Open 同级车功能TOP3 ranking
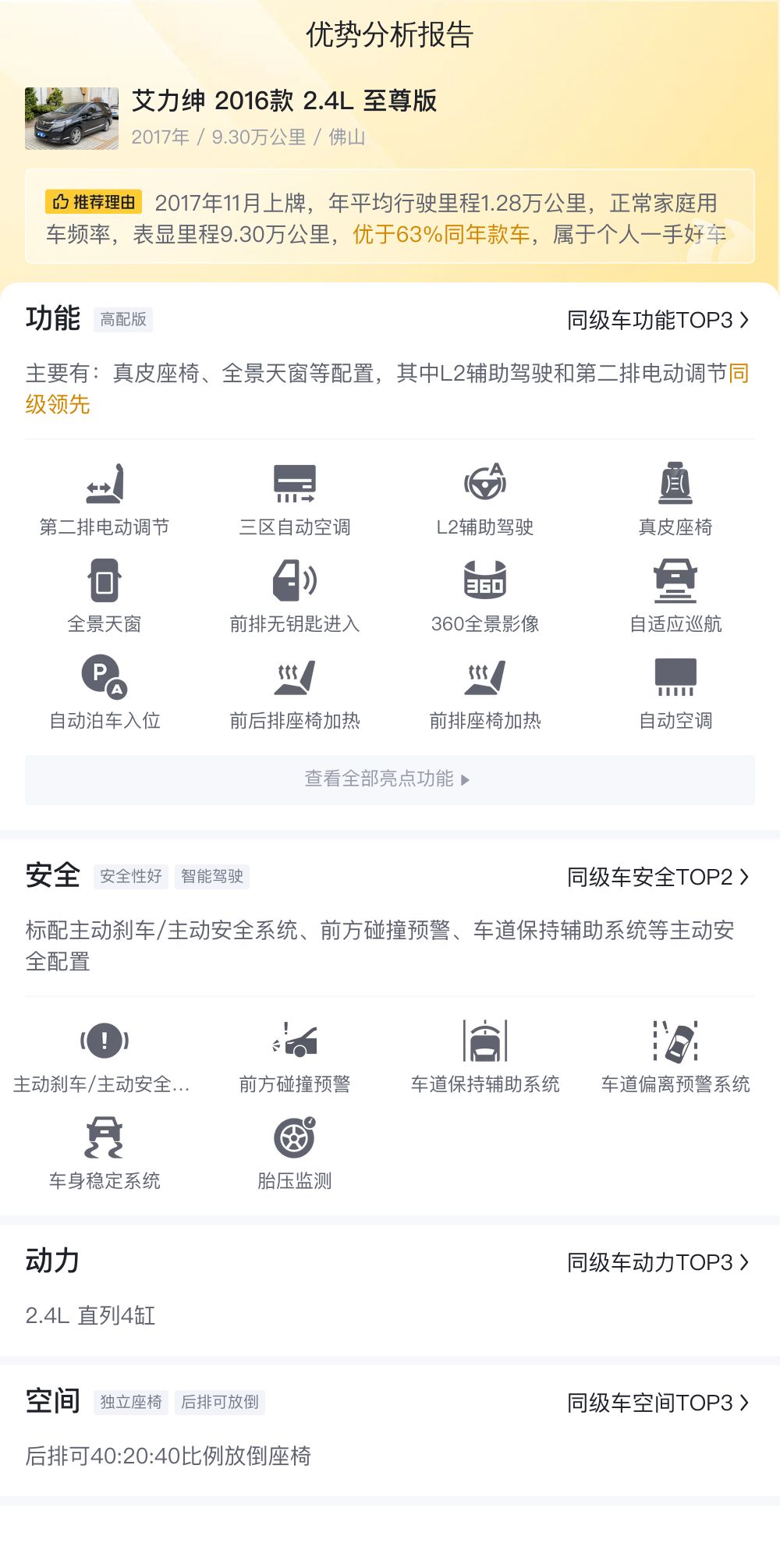Viewport: 780px width, 1568px height. pyautogui.click(x=658, y=320)
